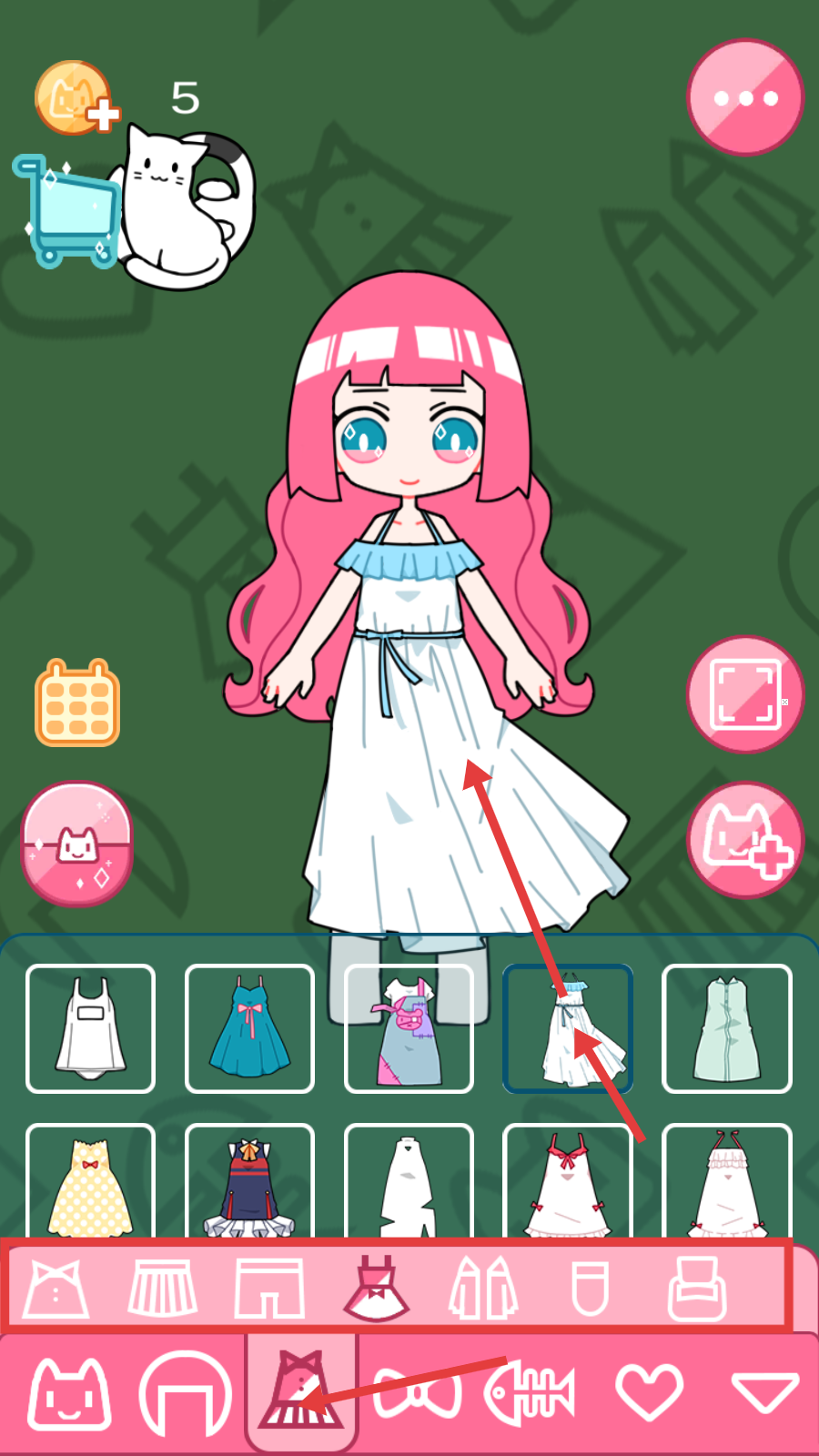Choose the pale mint green dress
The width and height of the screenshot is (819, 1456).
(727, 1028)
